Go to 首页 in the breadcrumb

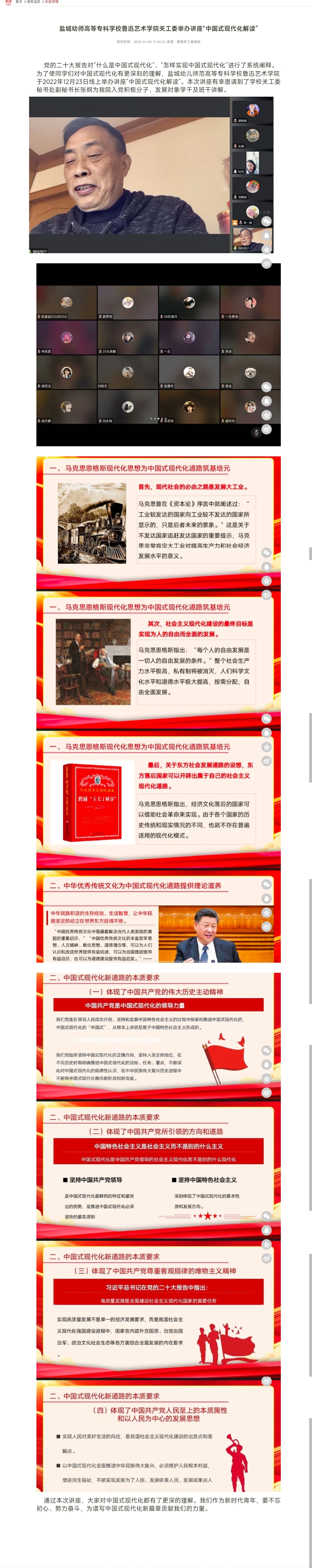pos(18,2)
